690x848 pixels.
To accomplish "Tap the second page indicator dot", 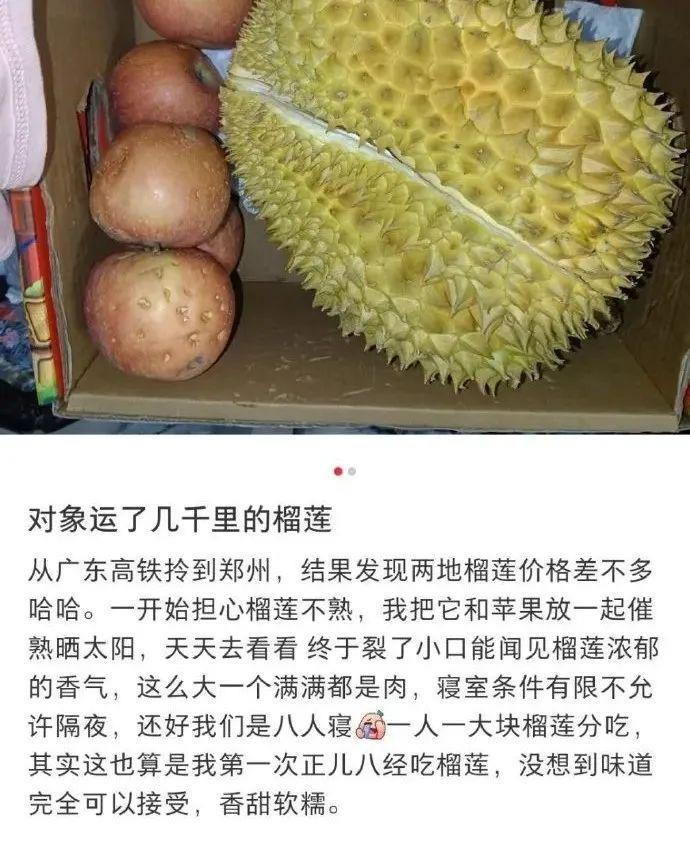I will pos(352,471).
